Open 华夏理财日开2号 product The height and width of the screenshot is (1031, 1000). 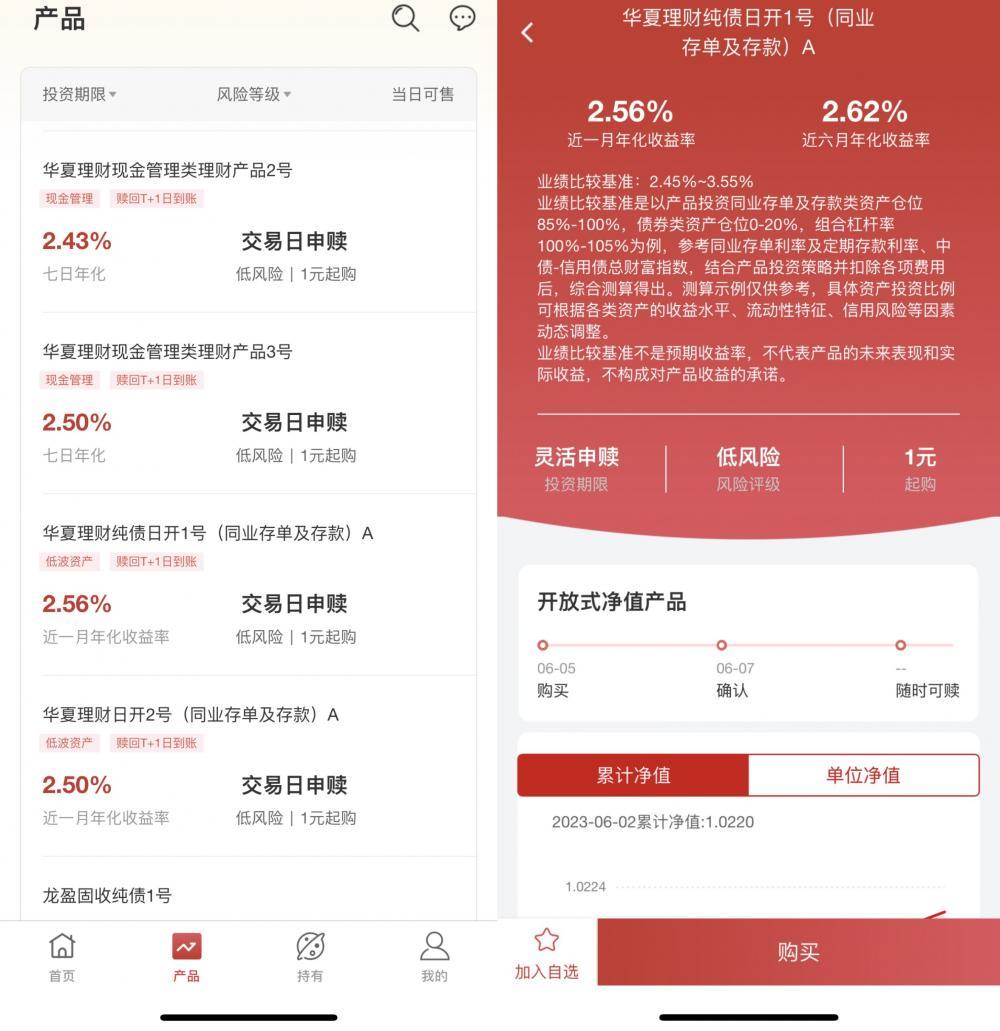[x=190, y=714]
